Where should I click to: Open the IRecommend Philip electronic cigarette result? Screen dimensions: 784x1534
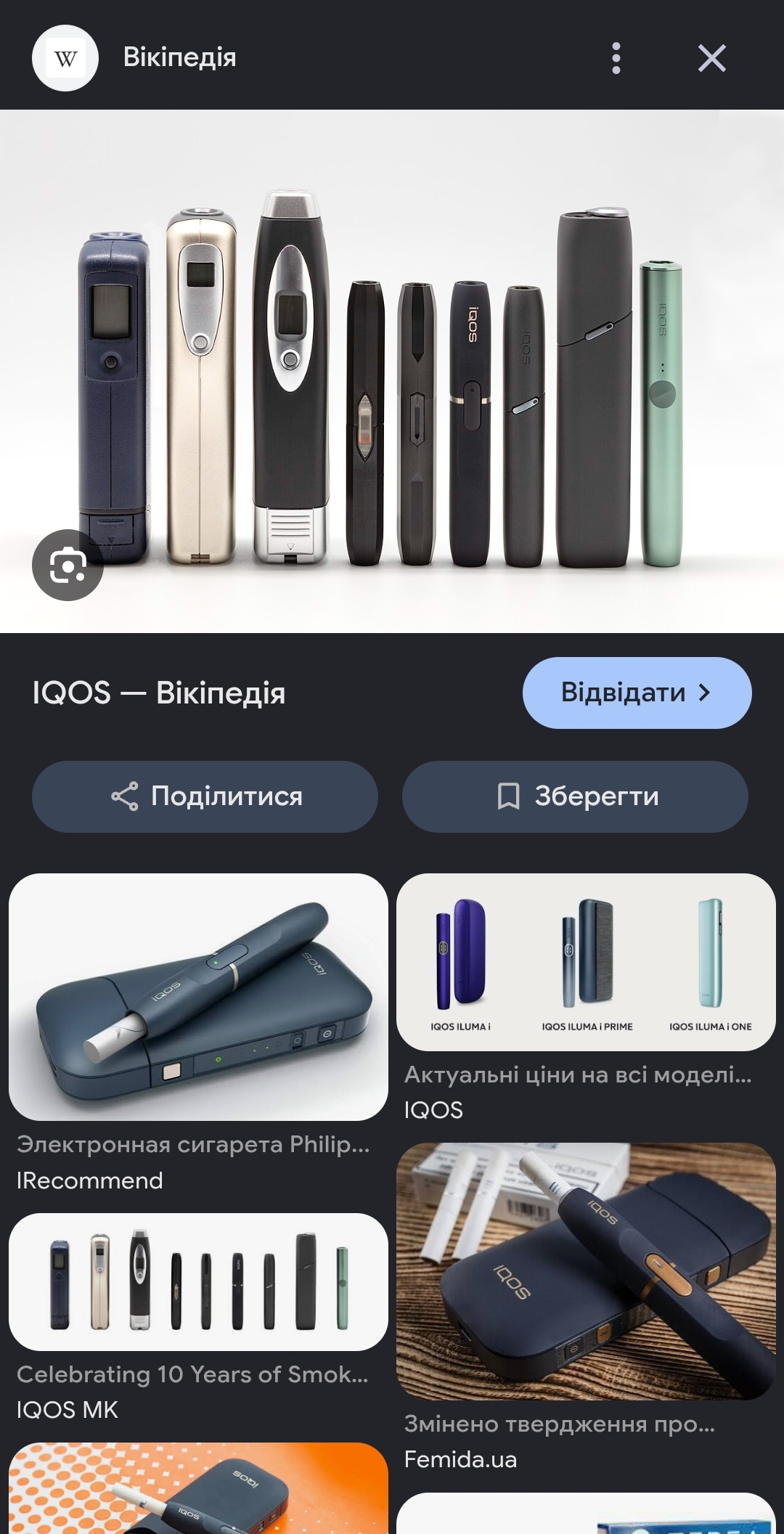(x=198, y=997)
